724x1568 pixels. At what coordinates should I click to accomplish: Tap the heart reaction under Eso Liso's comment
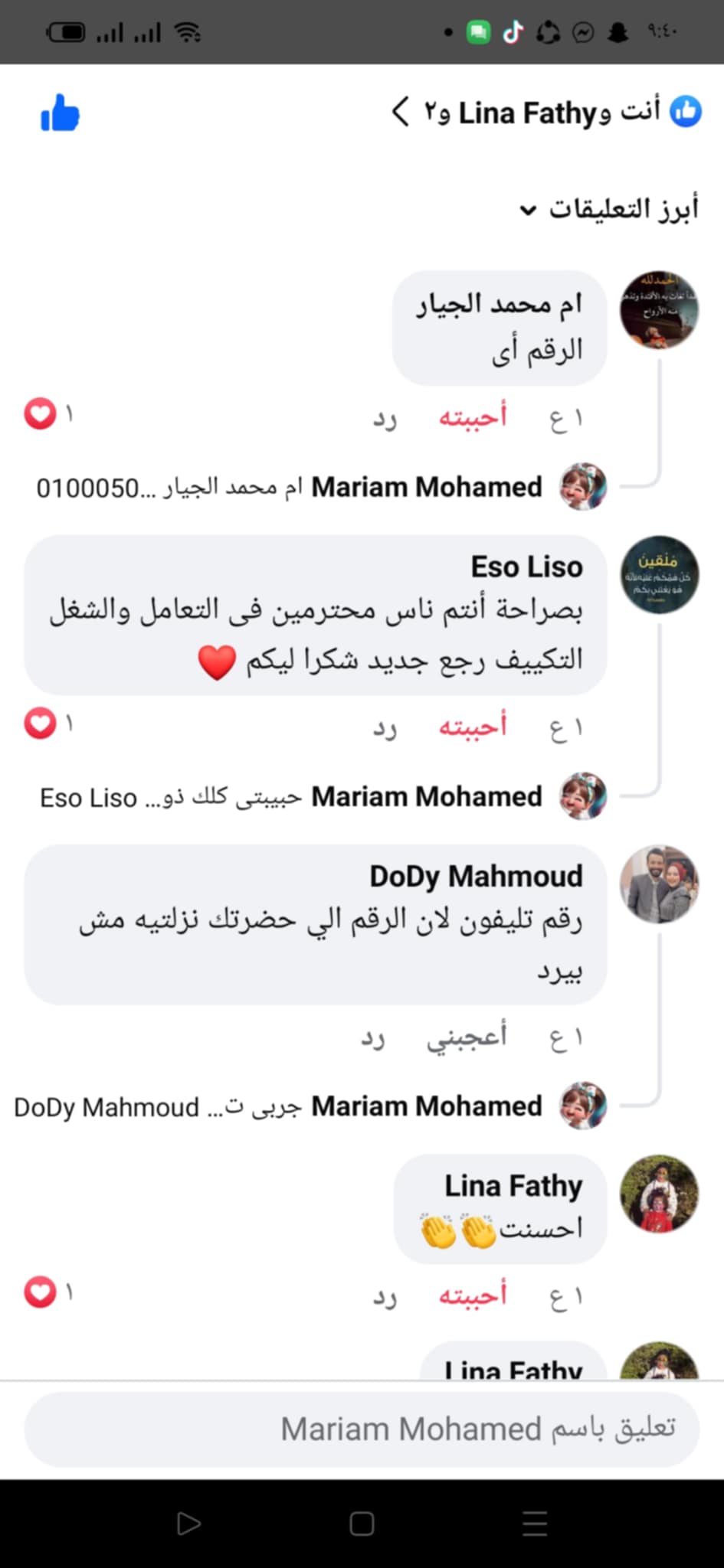tap(41, 723)
